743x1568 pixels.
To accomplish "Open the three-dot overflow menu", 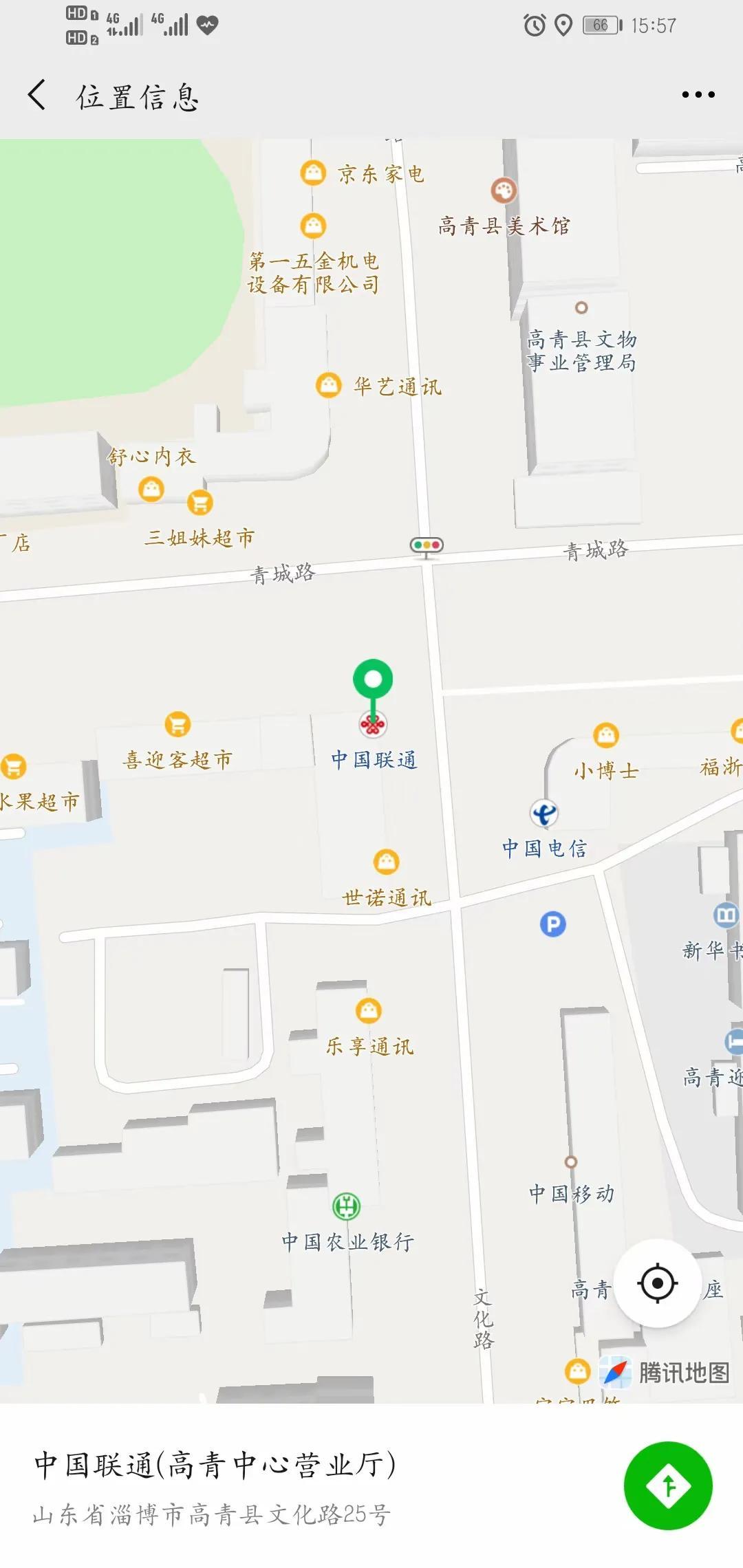I will [698, 95].
